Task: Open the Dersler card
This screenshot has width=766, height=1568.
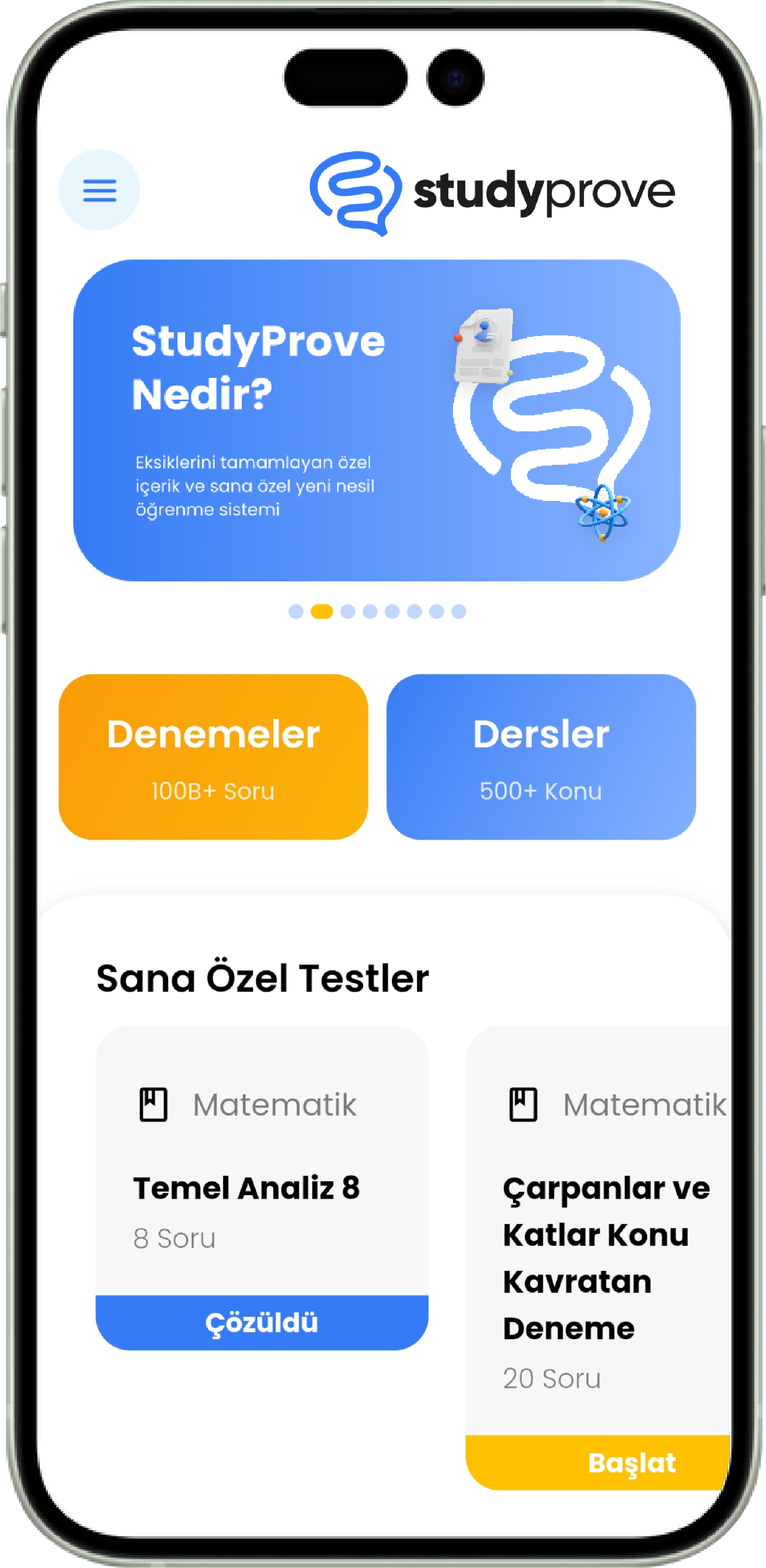Action: click(x=541, y=756)
